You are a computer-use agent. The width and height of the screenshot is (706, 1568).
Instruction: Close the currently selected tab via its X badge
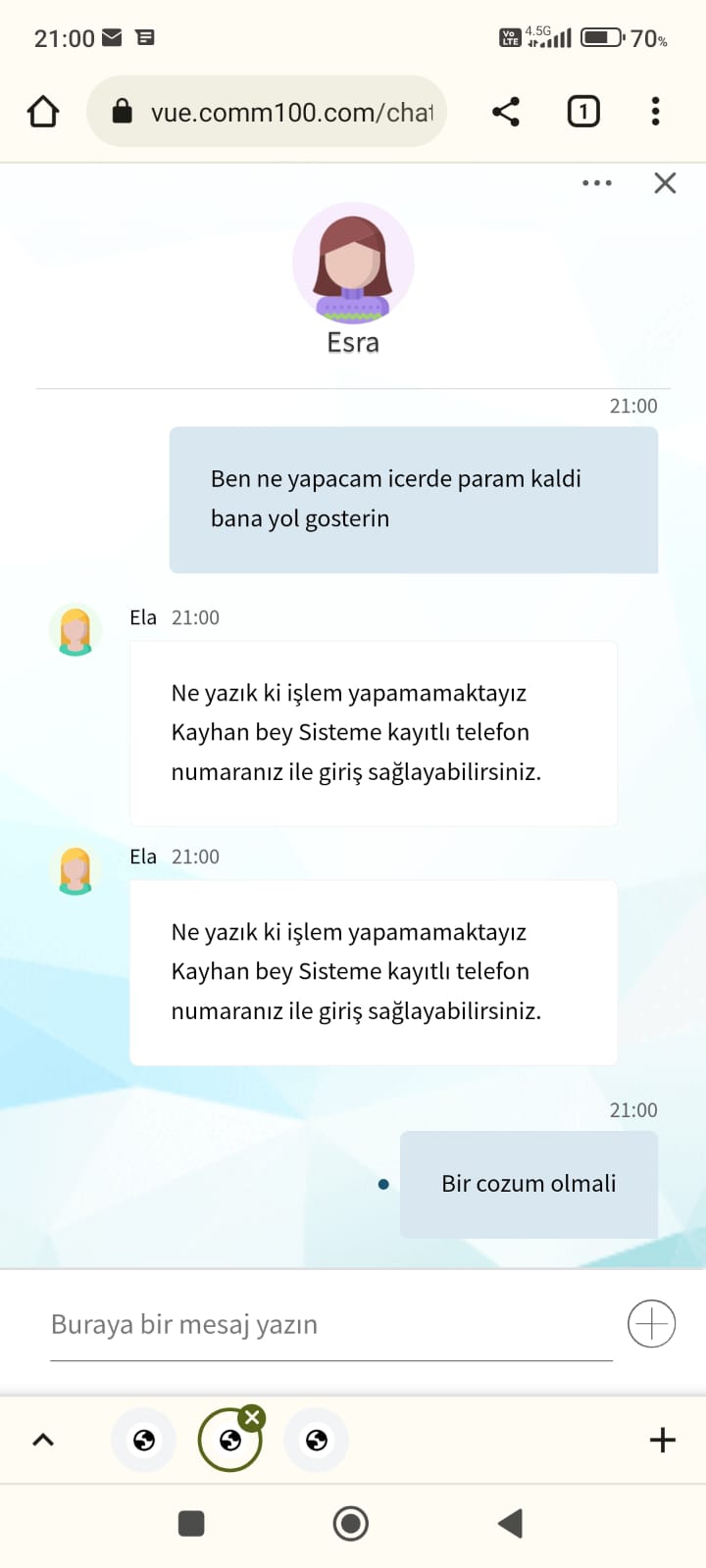pyautogui.click(x=253, y=1417)
